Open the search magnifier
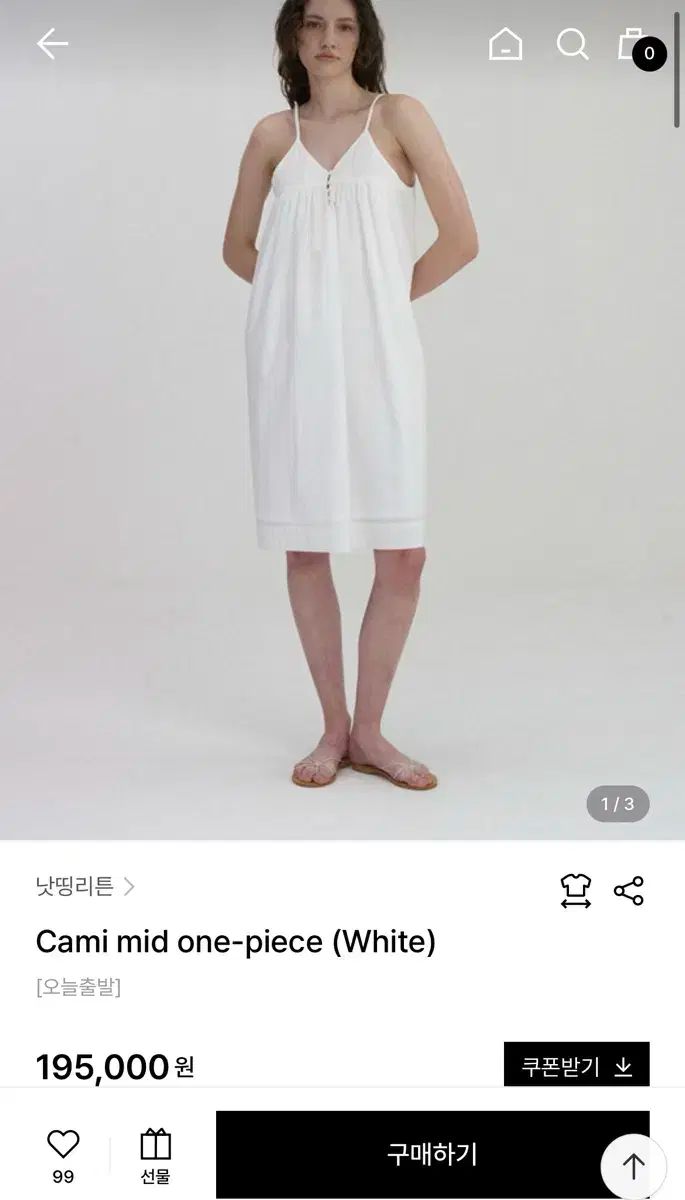 click(x=572, y=44)
